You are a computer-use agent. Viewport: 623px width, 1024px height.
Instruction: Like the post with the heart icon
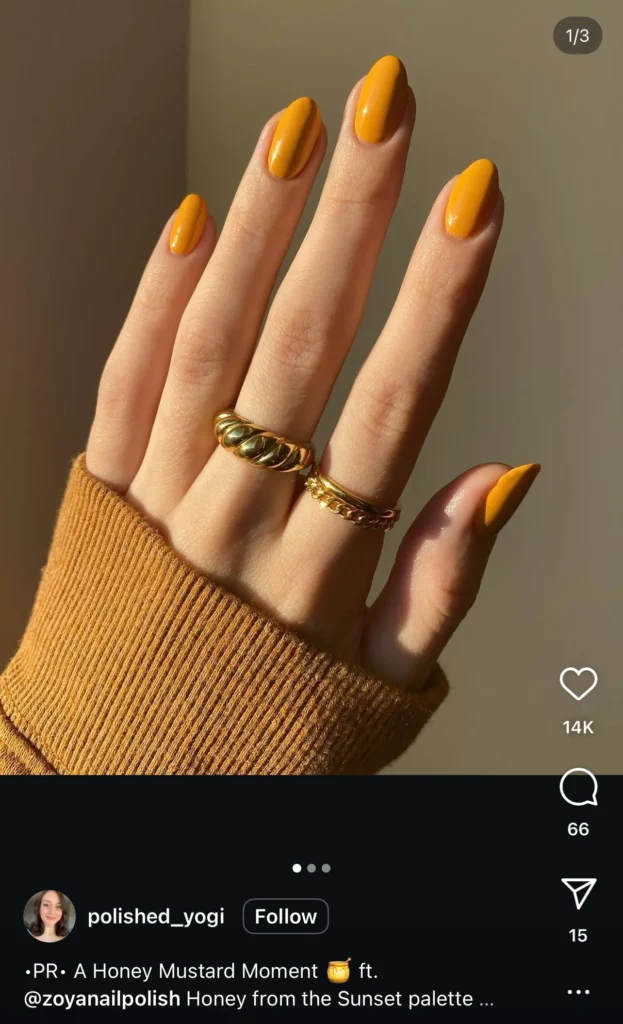tap(578, 684)
